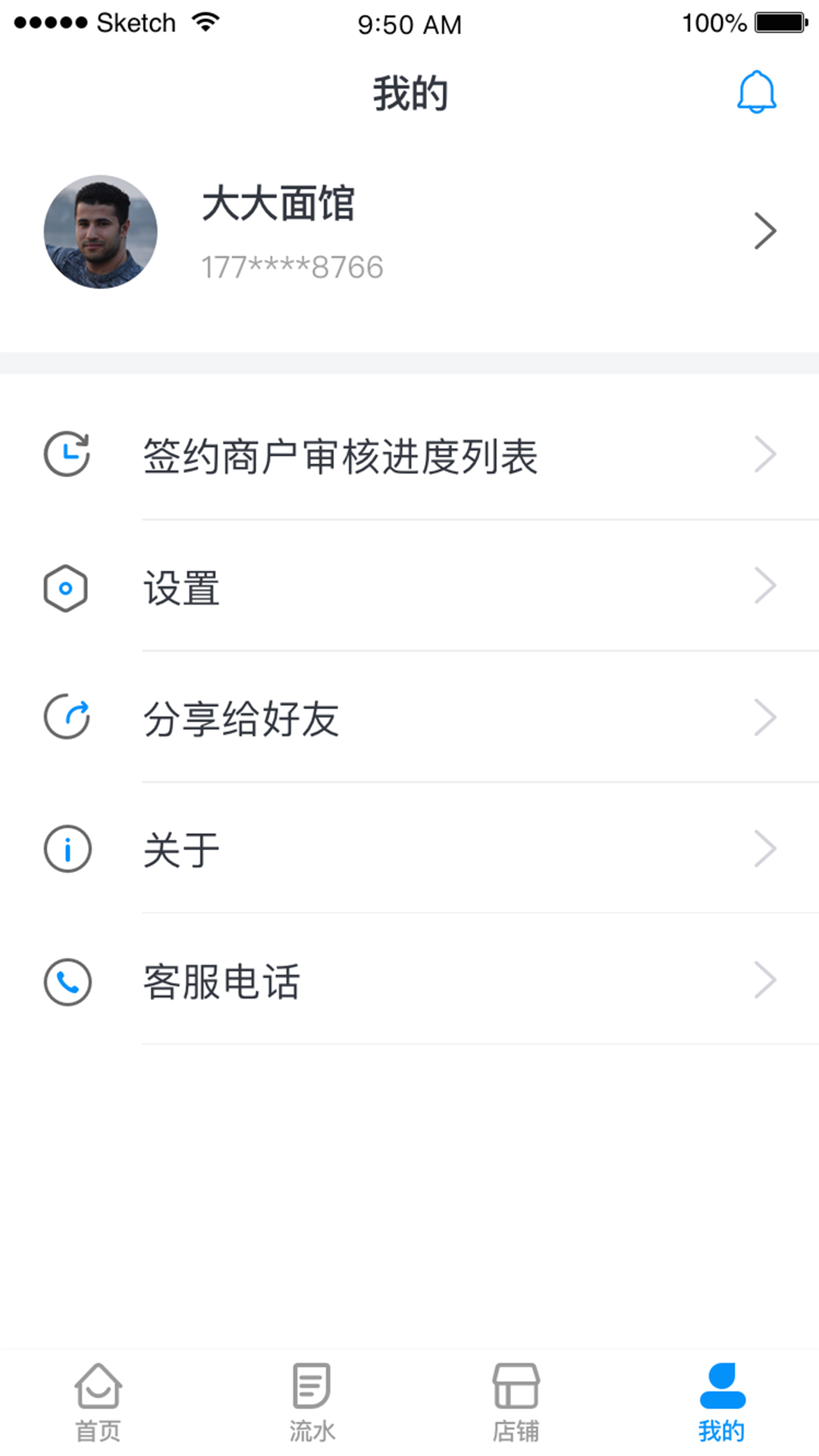Switch to the 店铺 tab
The image size is (819, 1456).
coord(516,1403)
